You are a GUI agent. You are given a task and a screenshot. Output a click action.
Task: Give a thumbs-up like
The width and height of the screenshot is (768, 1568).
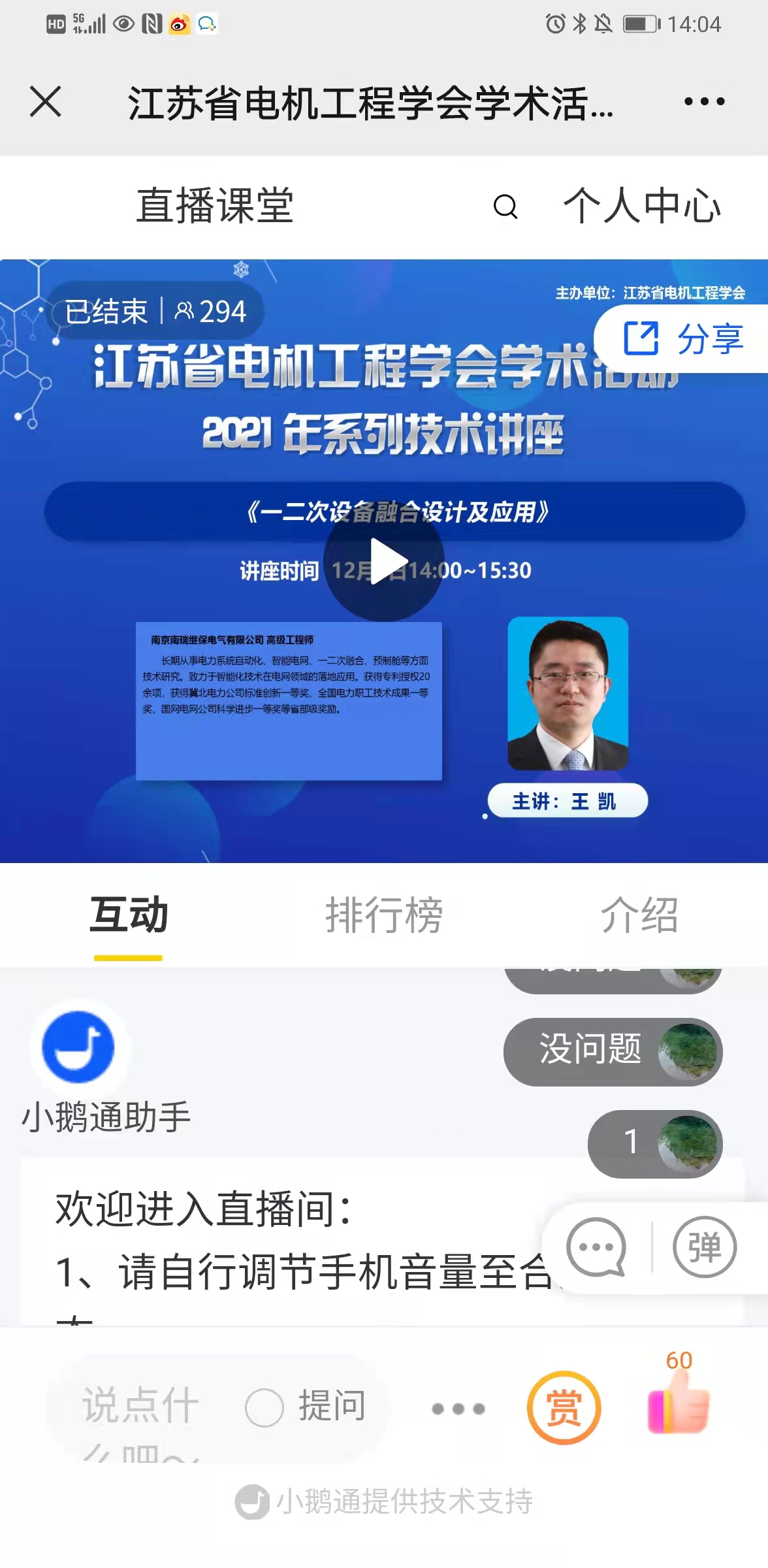(679, 1401)
